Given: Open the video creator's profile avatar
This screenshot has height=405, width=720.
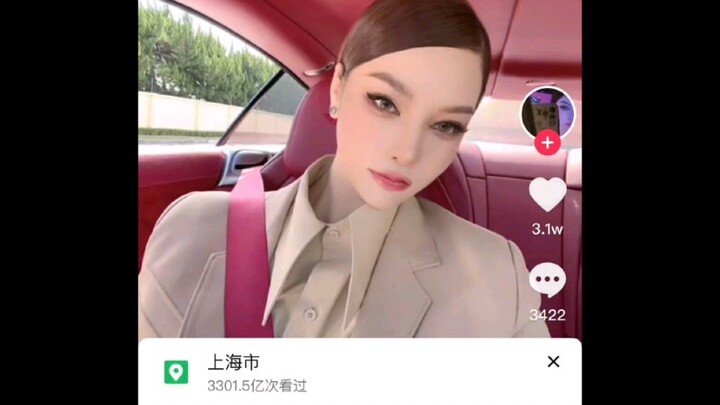Looking at the screenshot, I should click(547, 111).
